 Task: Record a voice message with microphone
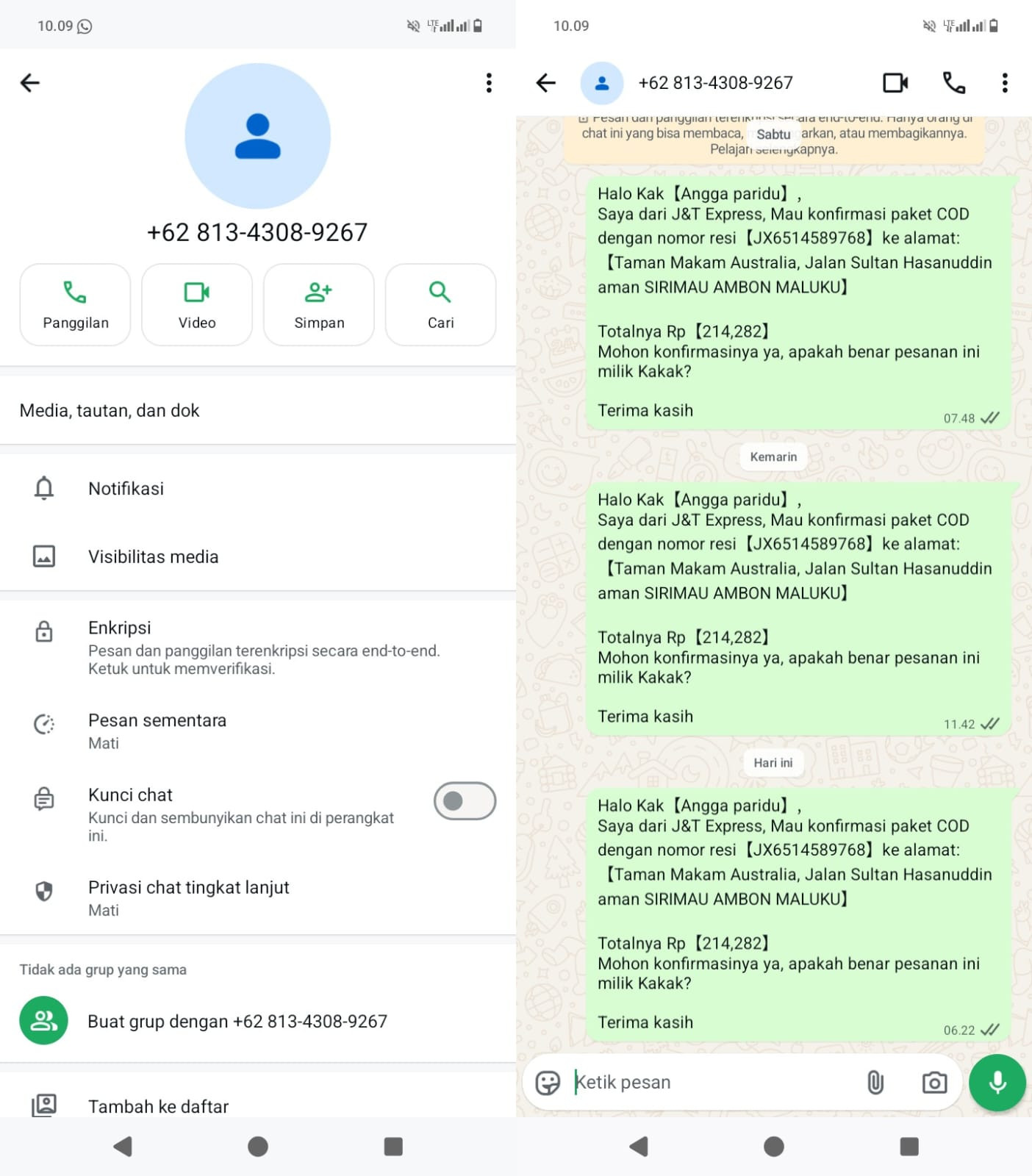(x=997, y=1083)
